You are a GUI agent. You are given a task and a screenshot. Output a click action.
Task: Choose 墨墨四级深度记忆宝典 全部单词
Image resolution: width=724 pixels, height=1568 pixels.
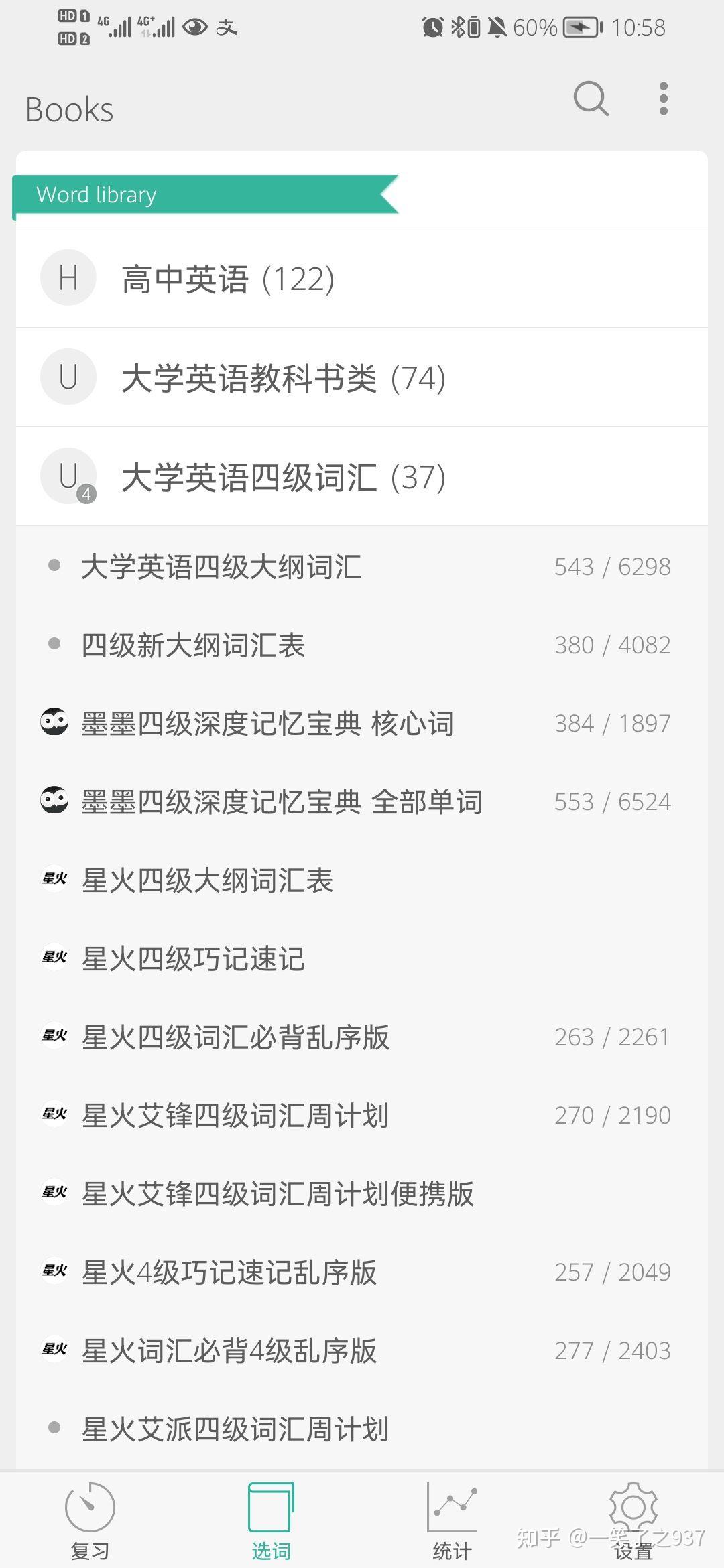pos(362,802)
